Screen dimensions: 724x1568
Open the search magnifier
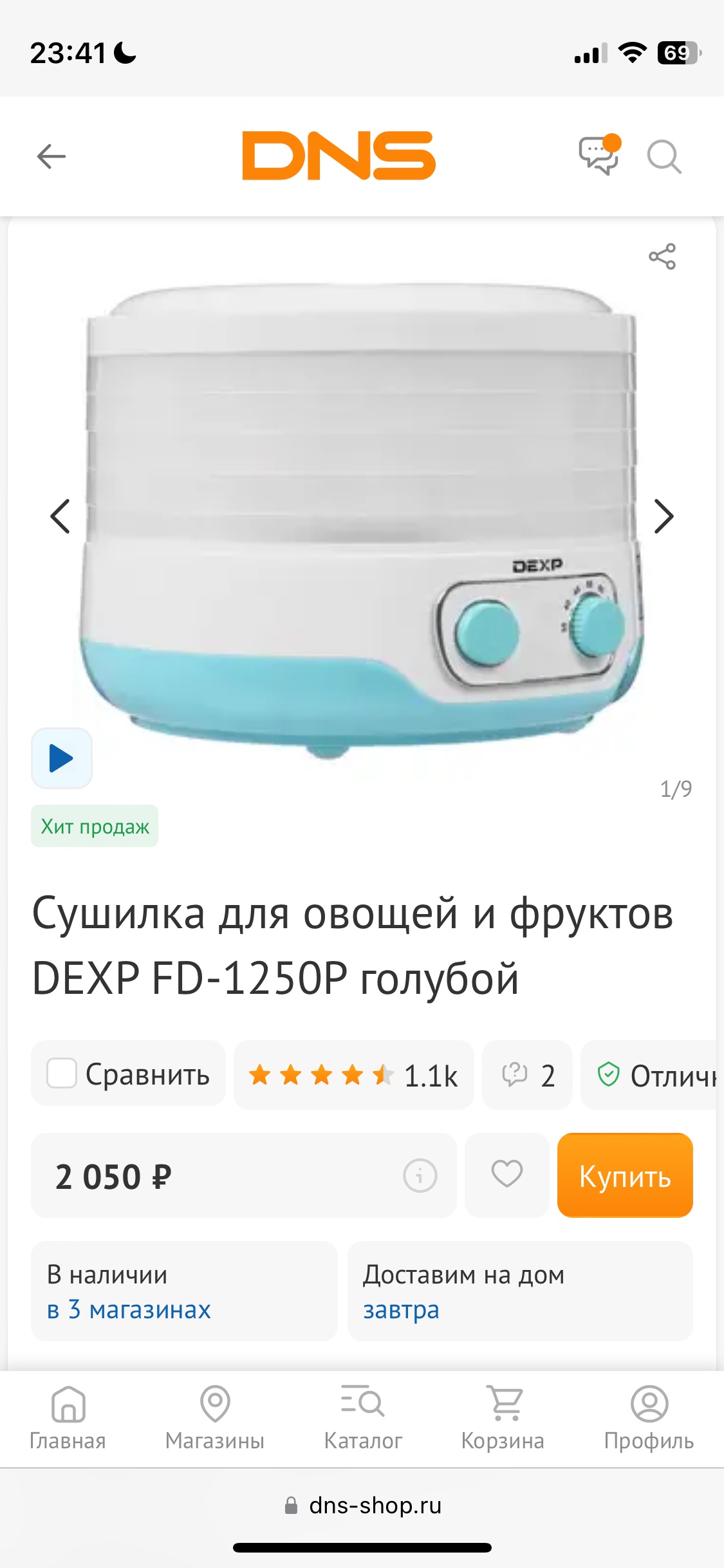click(x=664, y=156)
